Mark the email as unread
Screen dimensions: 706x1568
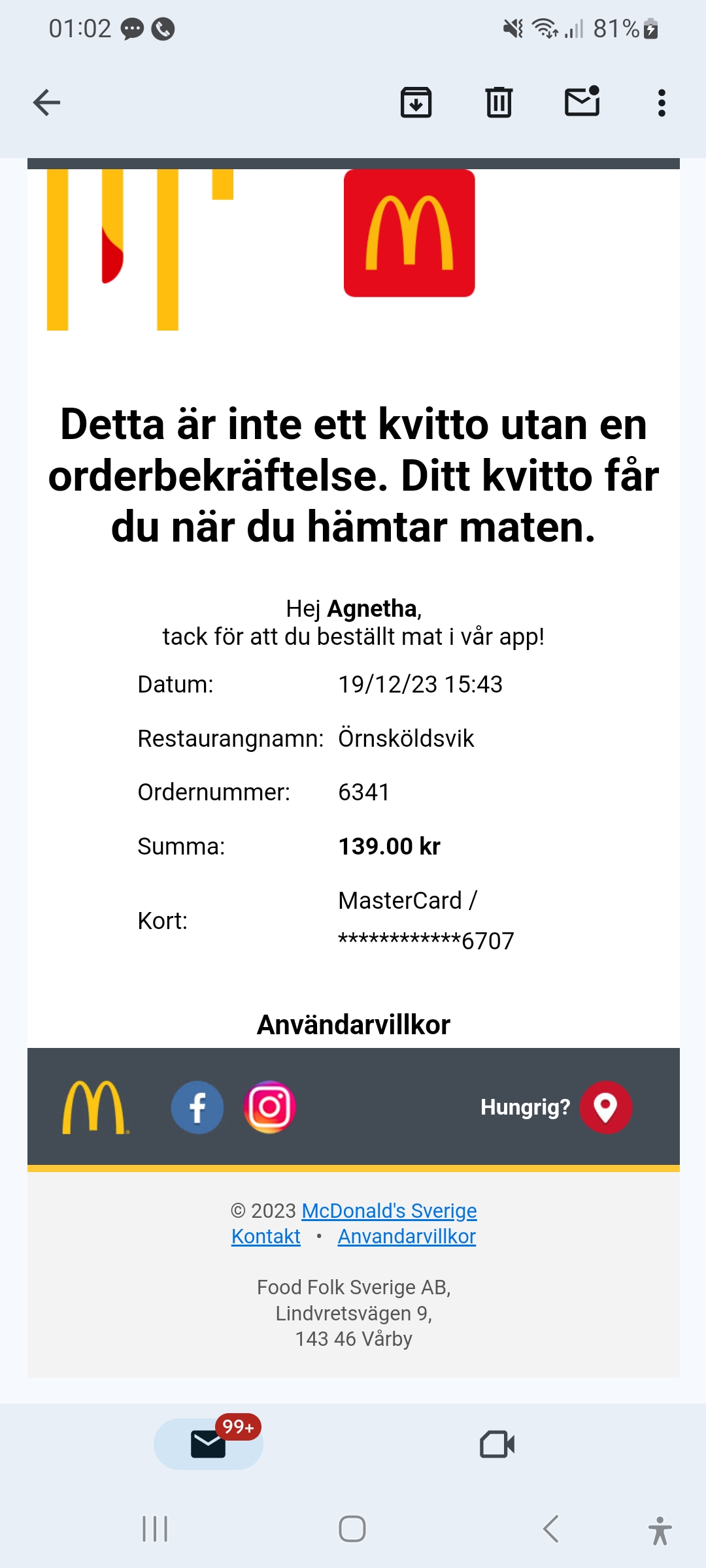(582, 103)
